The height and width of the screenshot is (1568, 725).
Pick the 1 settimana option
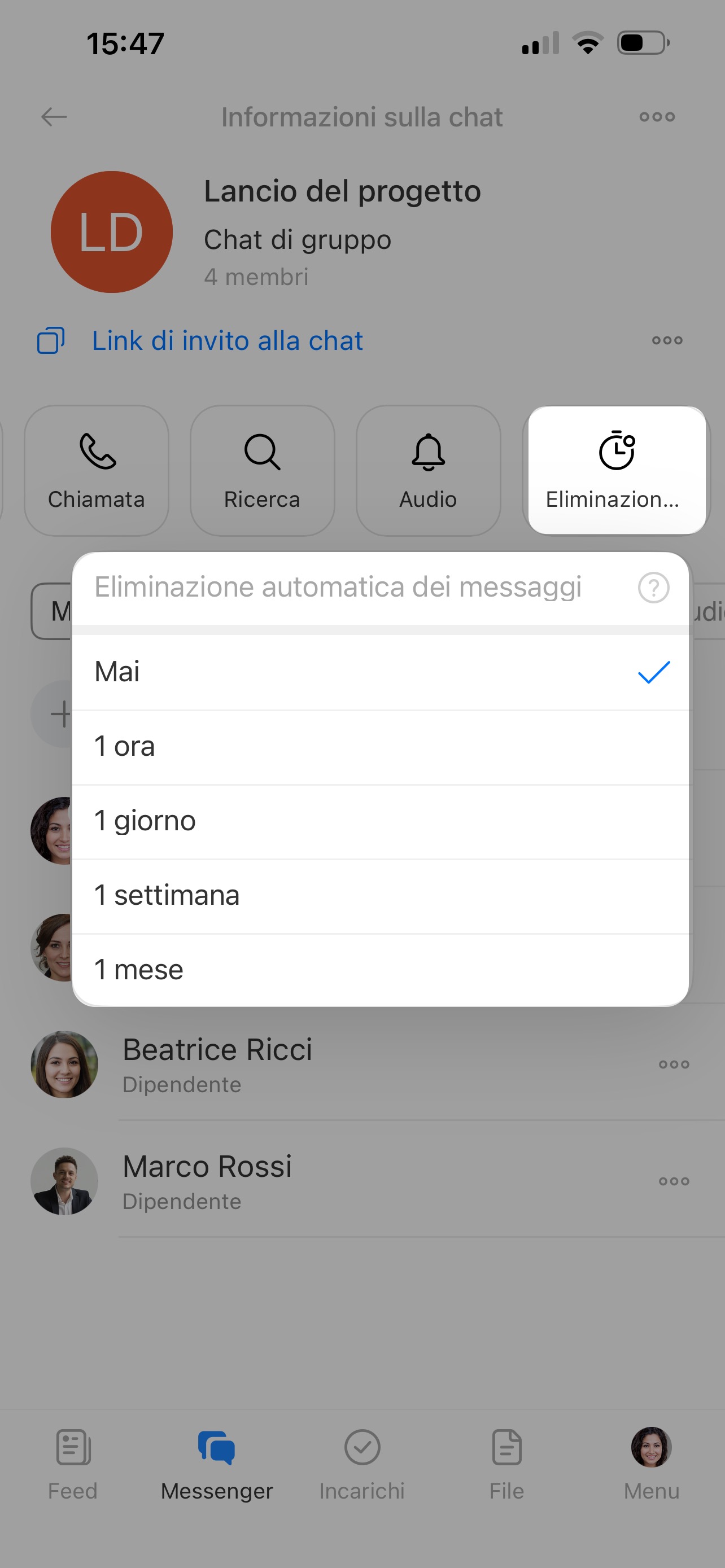381,896
